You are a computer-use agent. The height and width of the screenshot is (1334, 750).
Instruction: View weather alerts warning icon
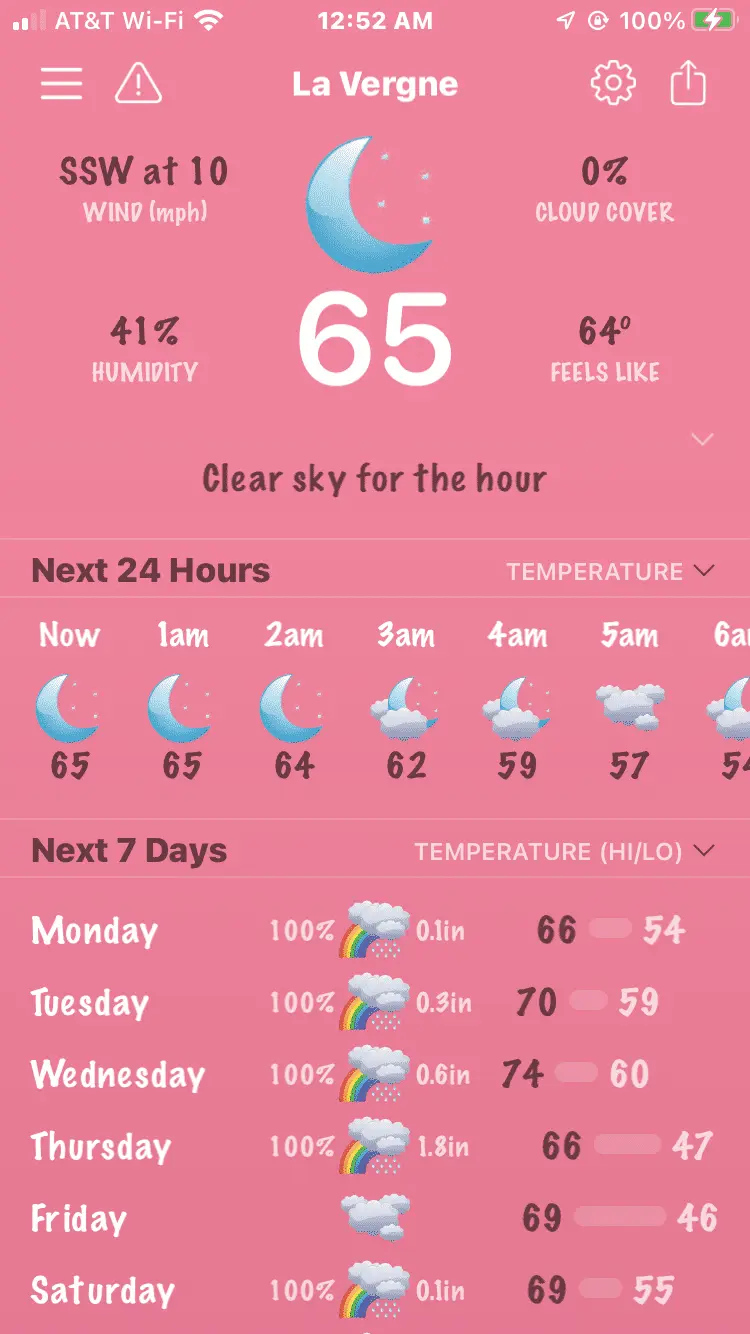(138, 84)
